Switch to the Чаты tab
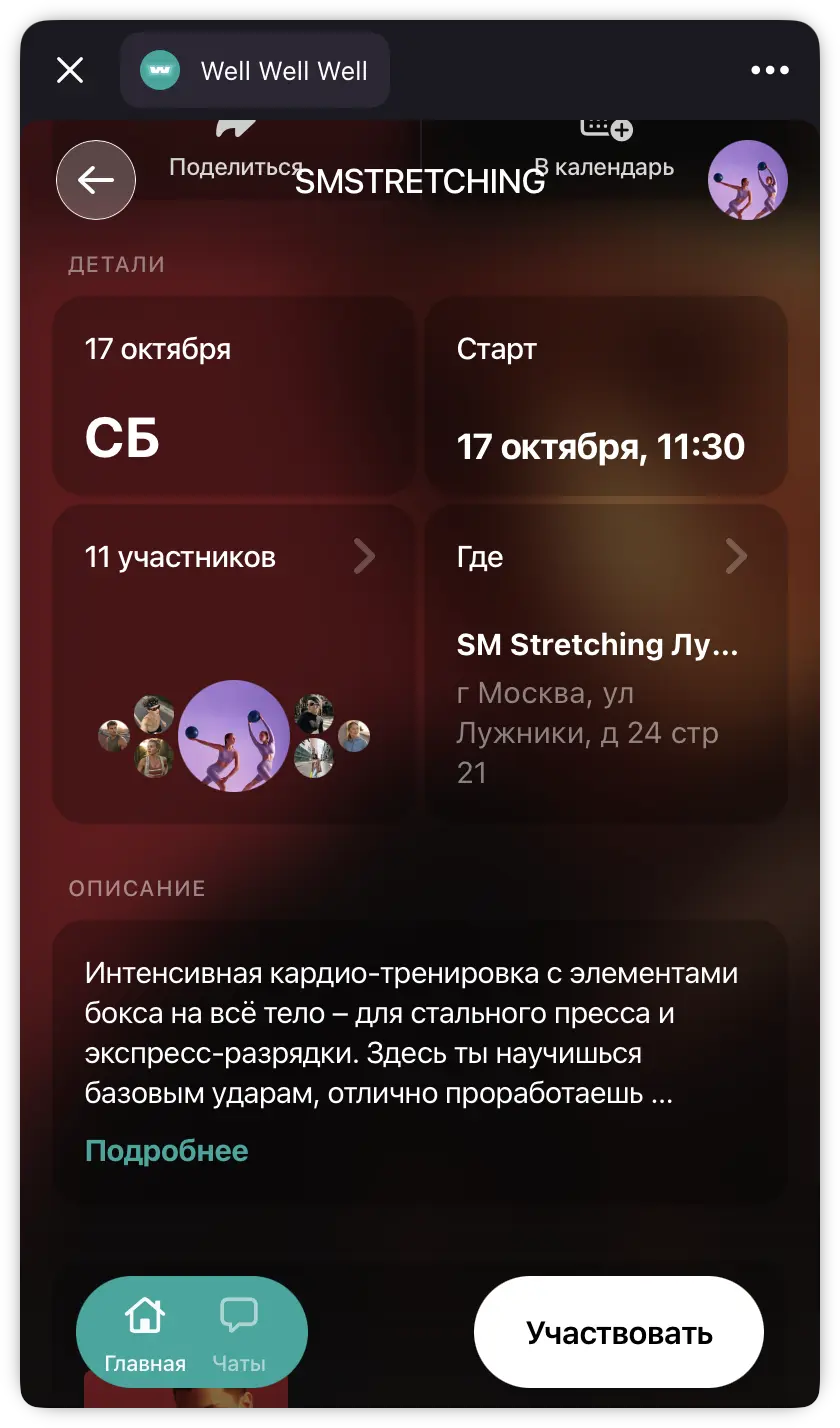The width and height of the screenshot is (840, 1428). pyautogui.click(x=239, y=1333)
